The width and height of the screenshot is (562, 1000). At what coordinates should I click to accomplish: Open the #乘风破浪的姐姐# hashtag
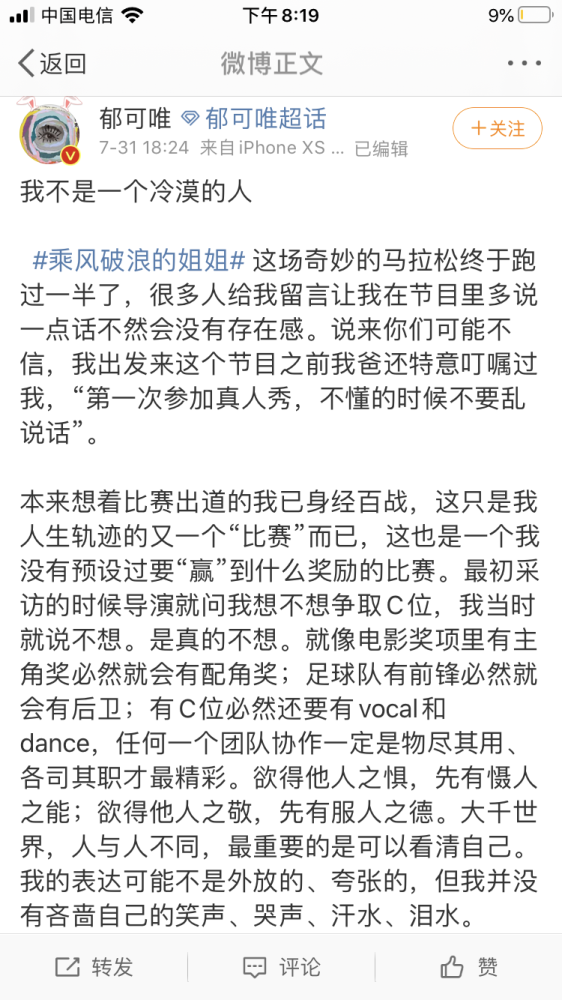click(x=140, y=260)
